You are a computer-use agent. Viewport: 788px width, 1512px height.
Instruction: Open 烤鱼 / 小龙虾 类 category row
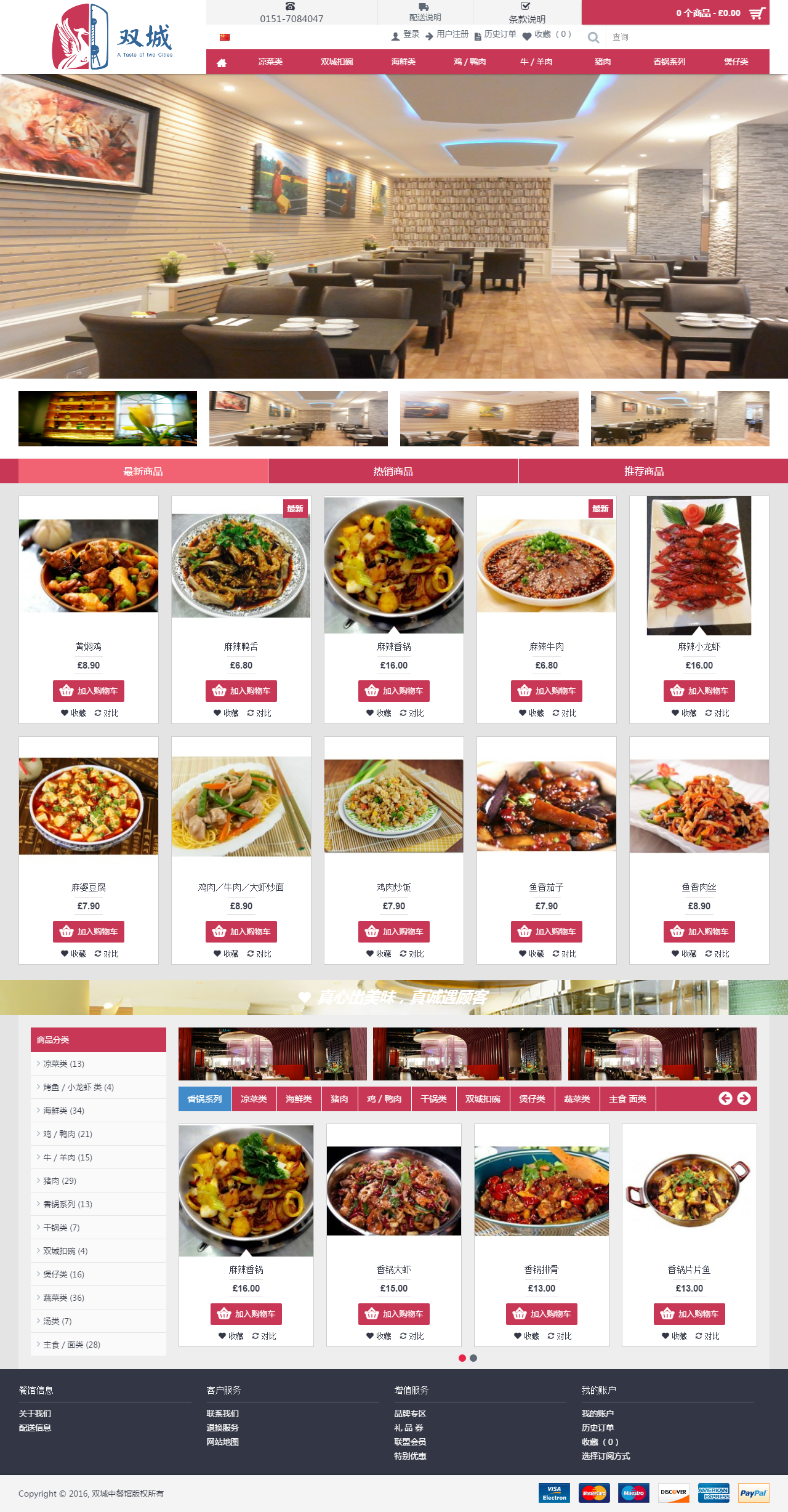pyautogui.click(x=78, y=1087)
